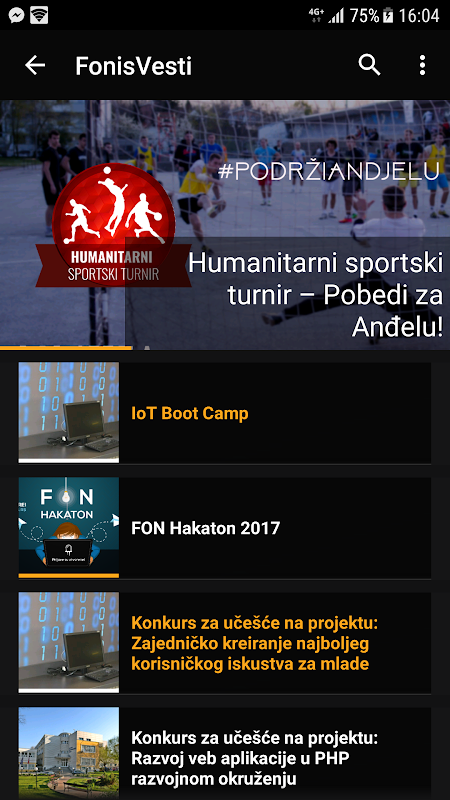
Task: Open the overflow menu
Action: click(422, 65)
